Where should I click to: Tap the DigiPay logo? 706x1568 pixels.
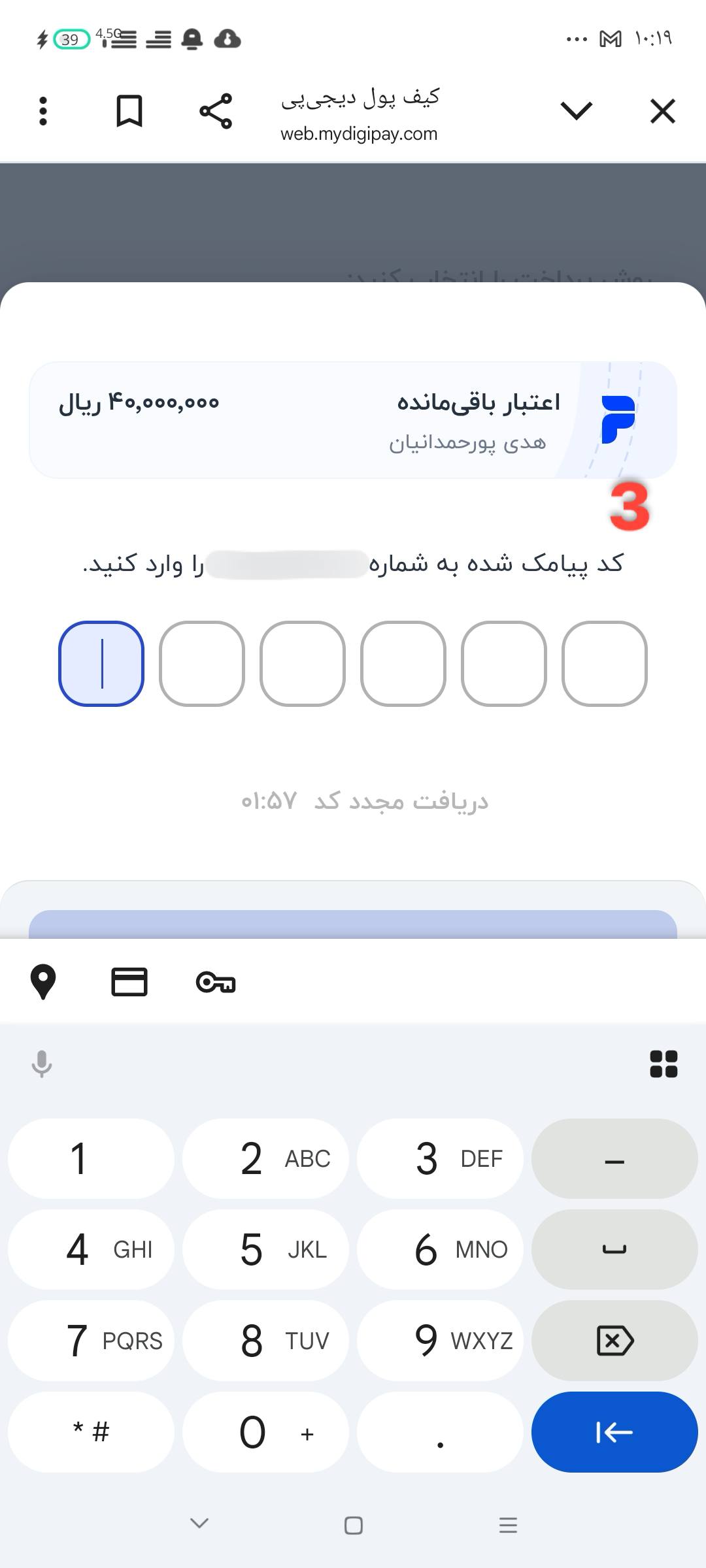pos(620,418)
